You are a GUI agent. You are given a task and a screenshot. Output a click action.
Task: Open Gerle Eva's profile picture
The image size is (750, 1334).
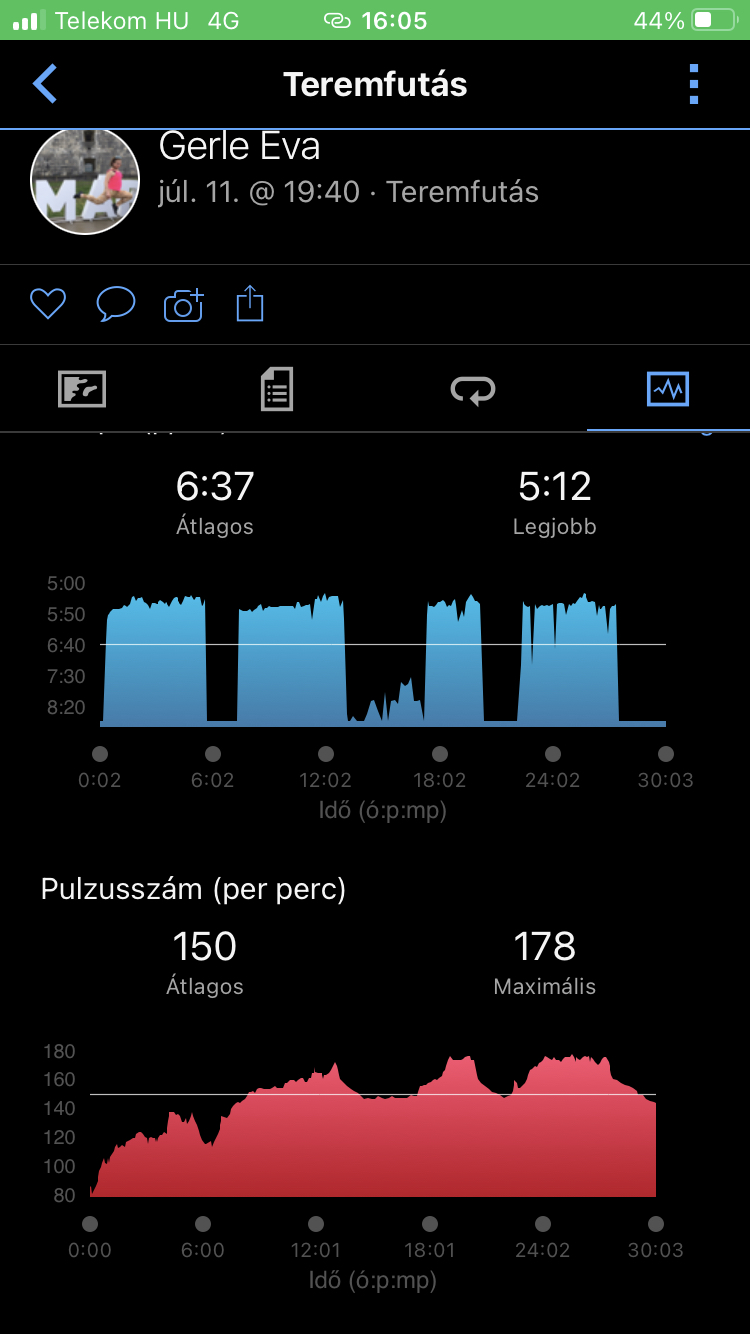[85, 182]
